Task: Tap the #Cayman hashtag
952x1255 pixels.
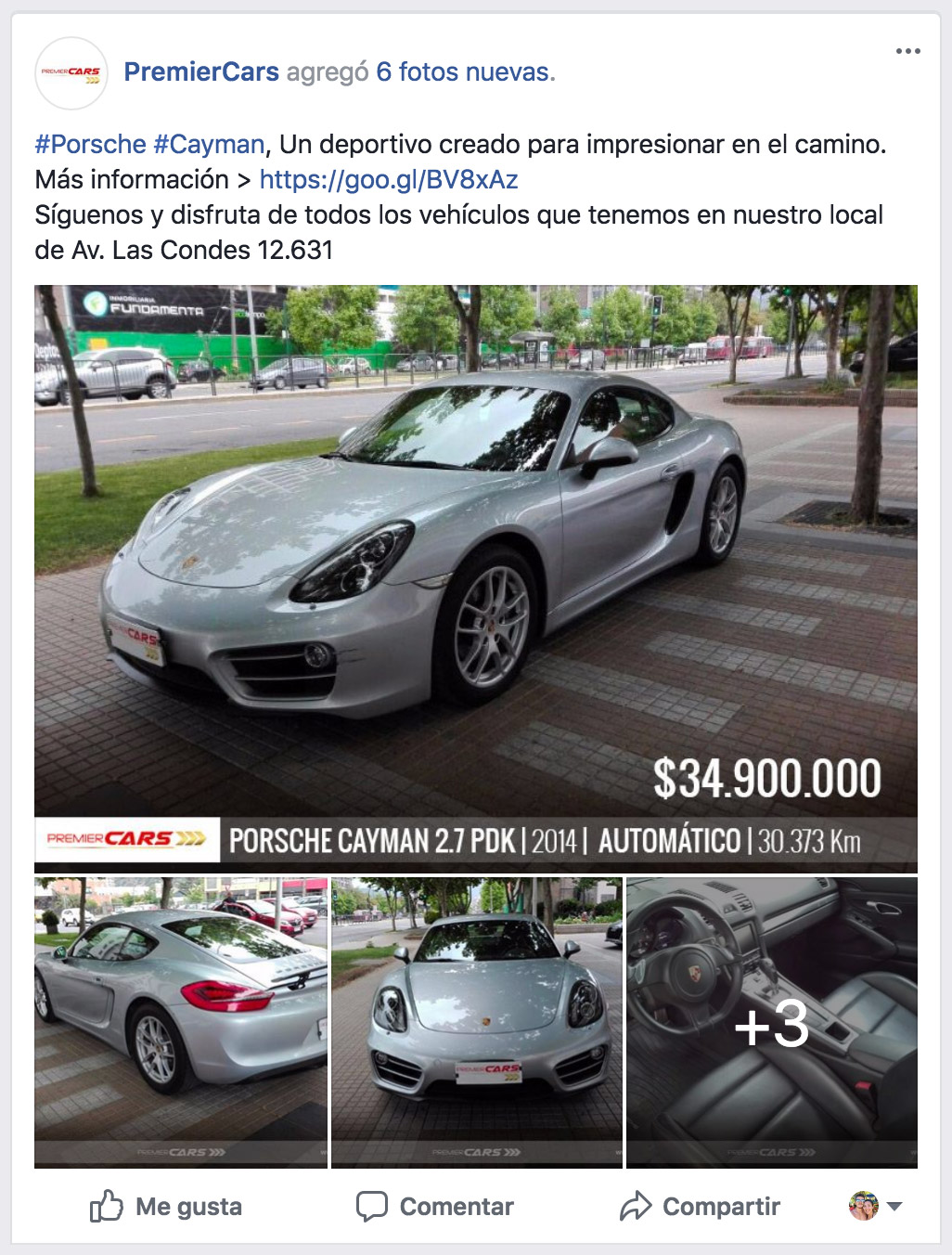Action: tap(209, 145)
